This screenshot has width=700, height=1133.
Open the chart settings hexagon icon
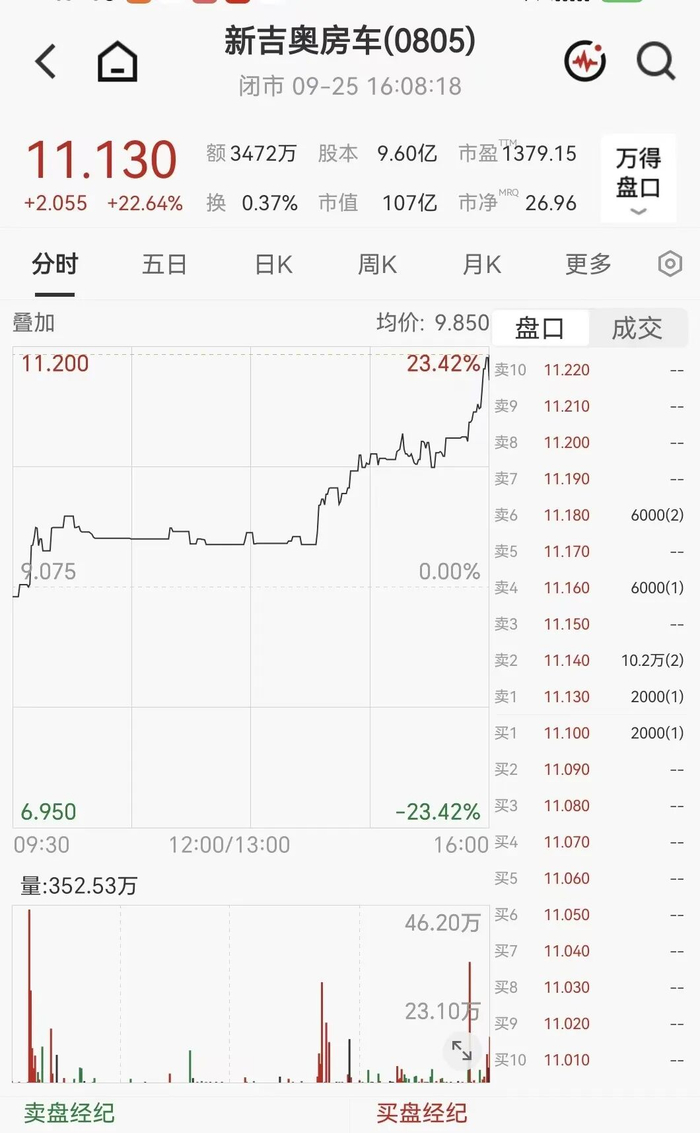670,264
